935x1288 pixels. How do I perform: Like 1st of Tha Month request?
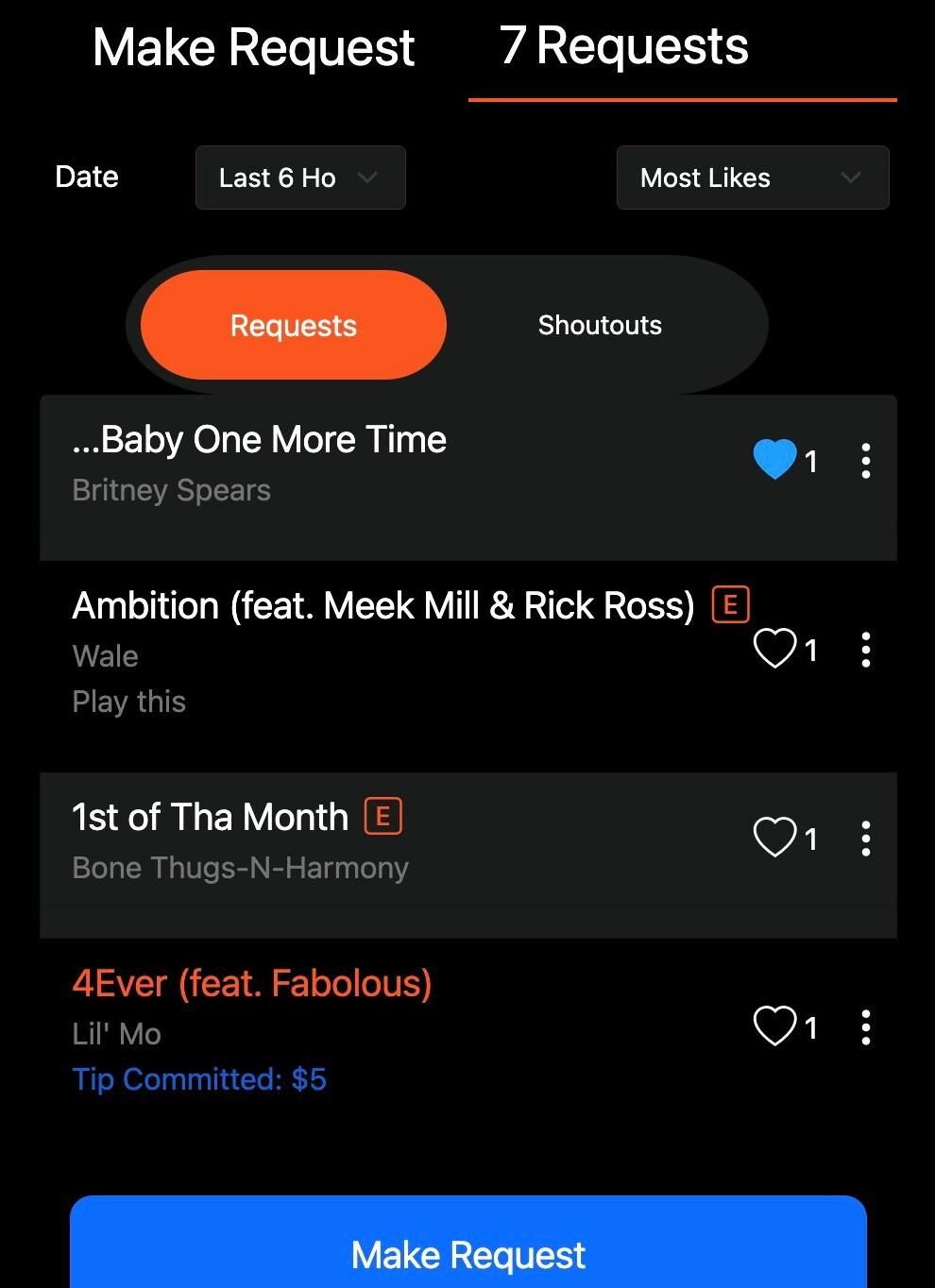(x=774, y=839)
